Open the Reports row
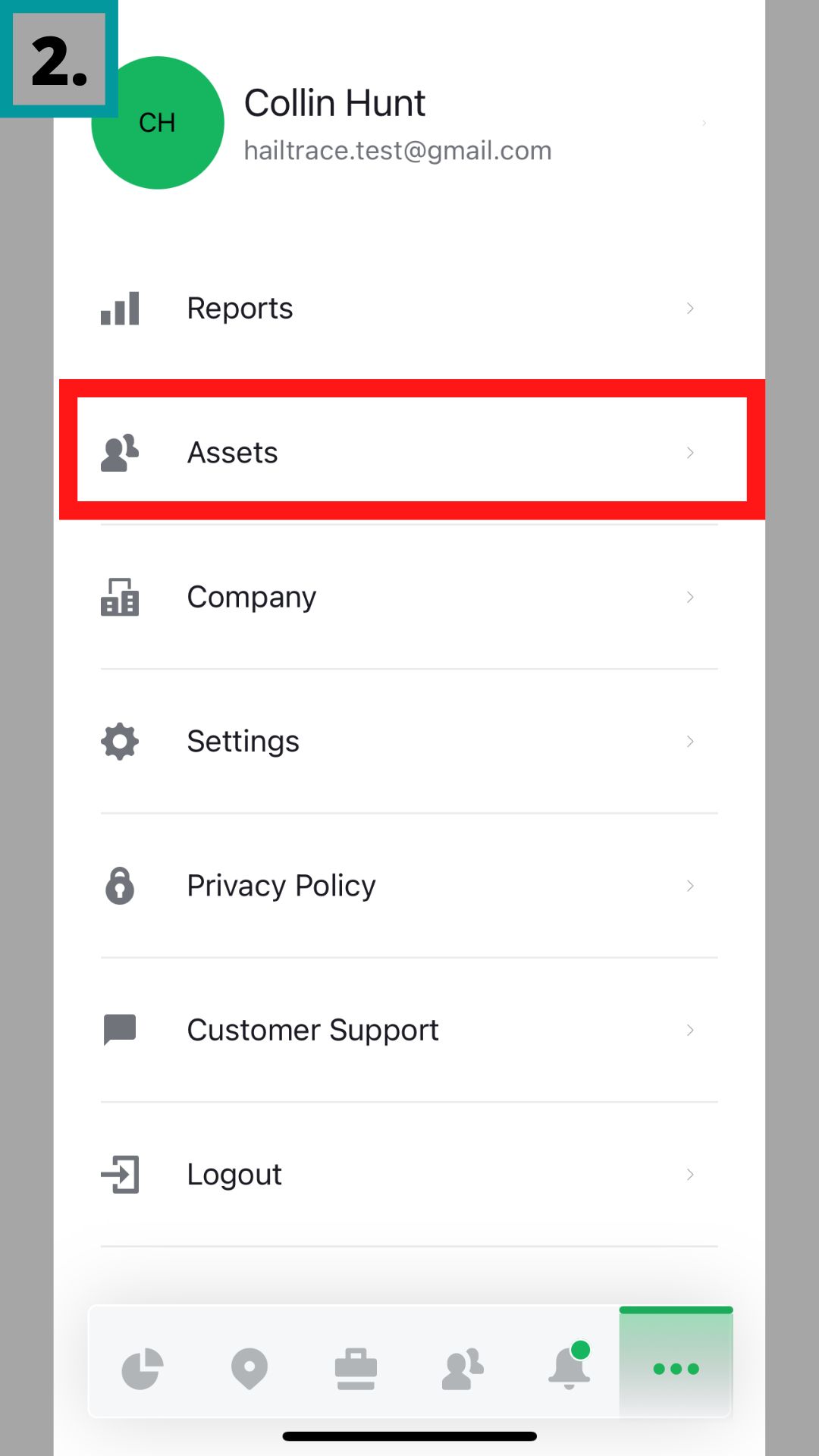 point(409,309)
